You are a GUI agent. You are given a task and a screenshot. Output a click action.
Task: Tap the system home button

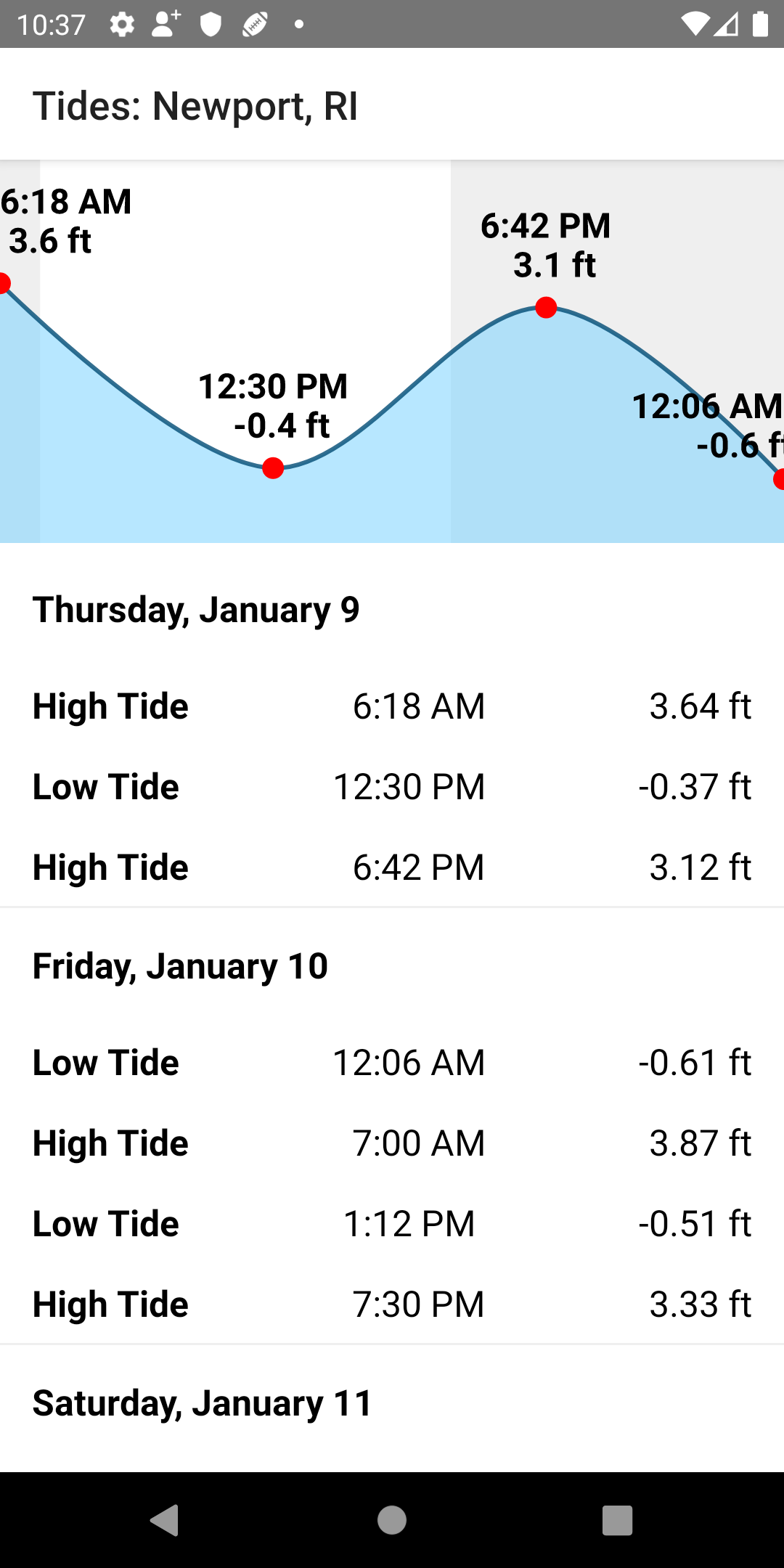coord(392,1520)
